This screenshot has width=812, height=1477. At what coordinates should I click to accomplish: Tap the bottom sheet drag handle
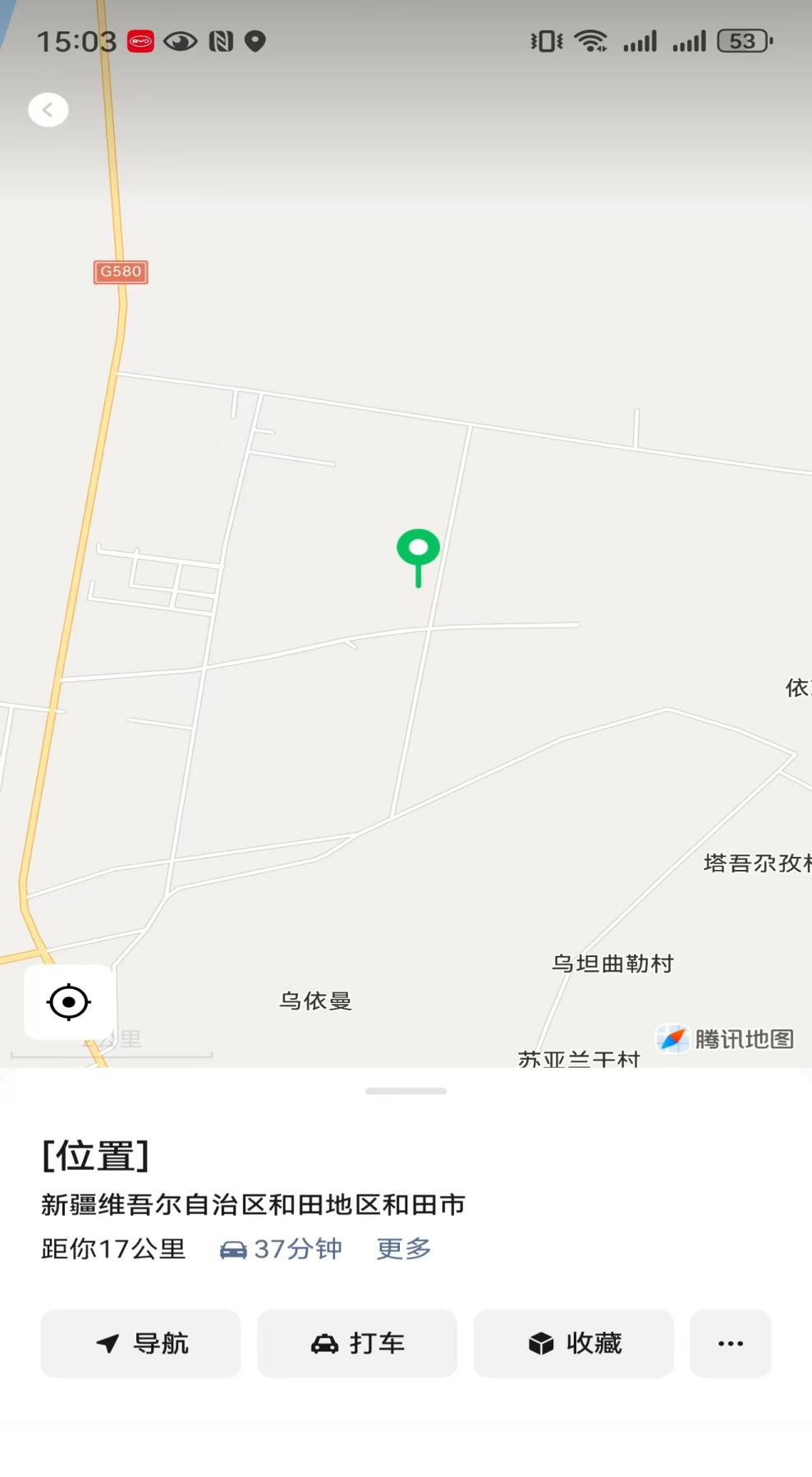point(406,1091)
